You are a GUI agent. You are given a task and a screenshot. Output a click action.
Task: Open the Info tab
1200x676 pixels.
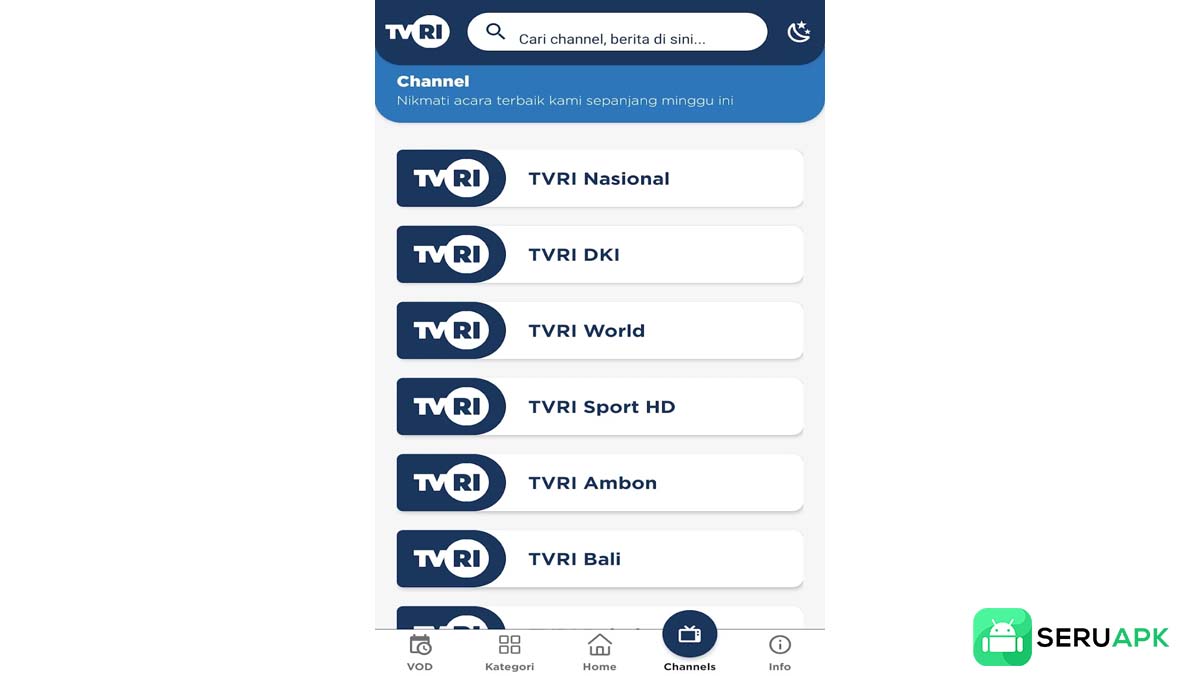pyautogui.click(x=779, y=652)
